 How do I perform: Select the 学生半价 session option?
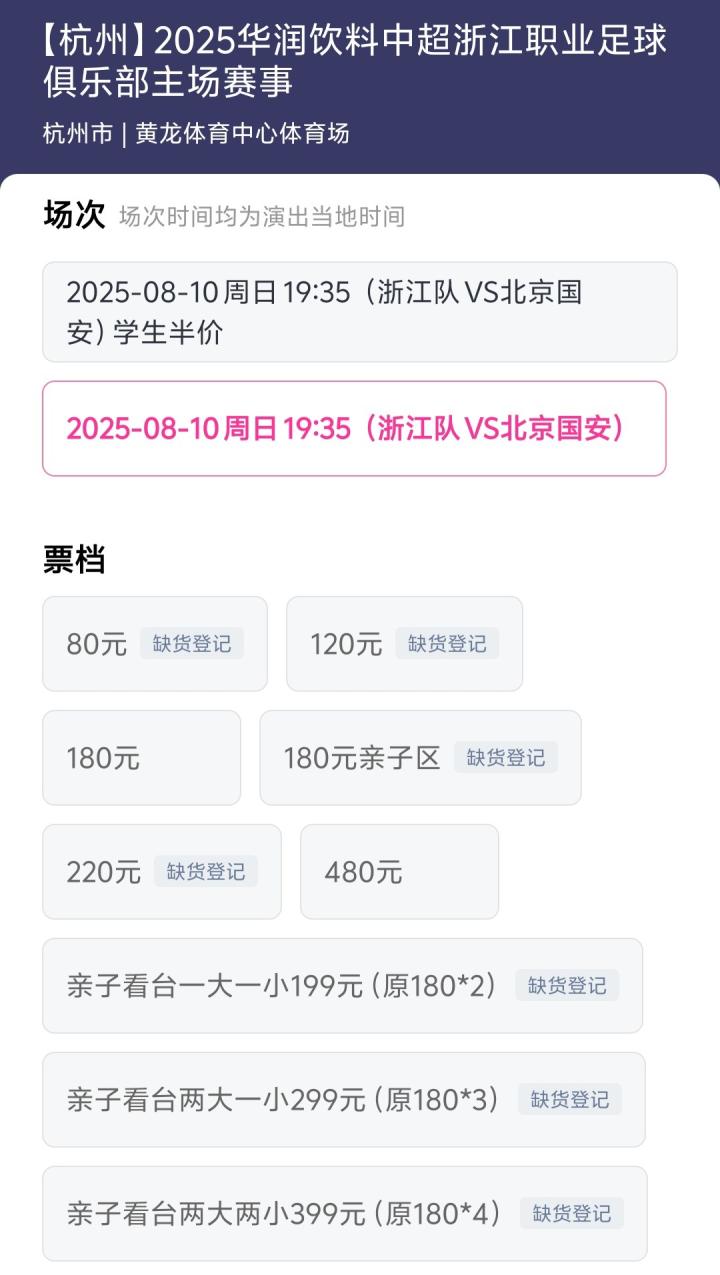coord(359,312)
